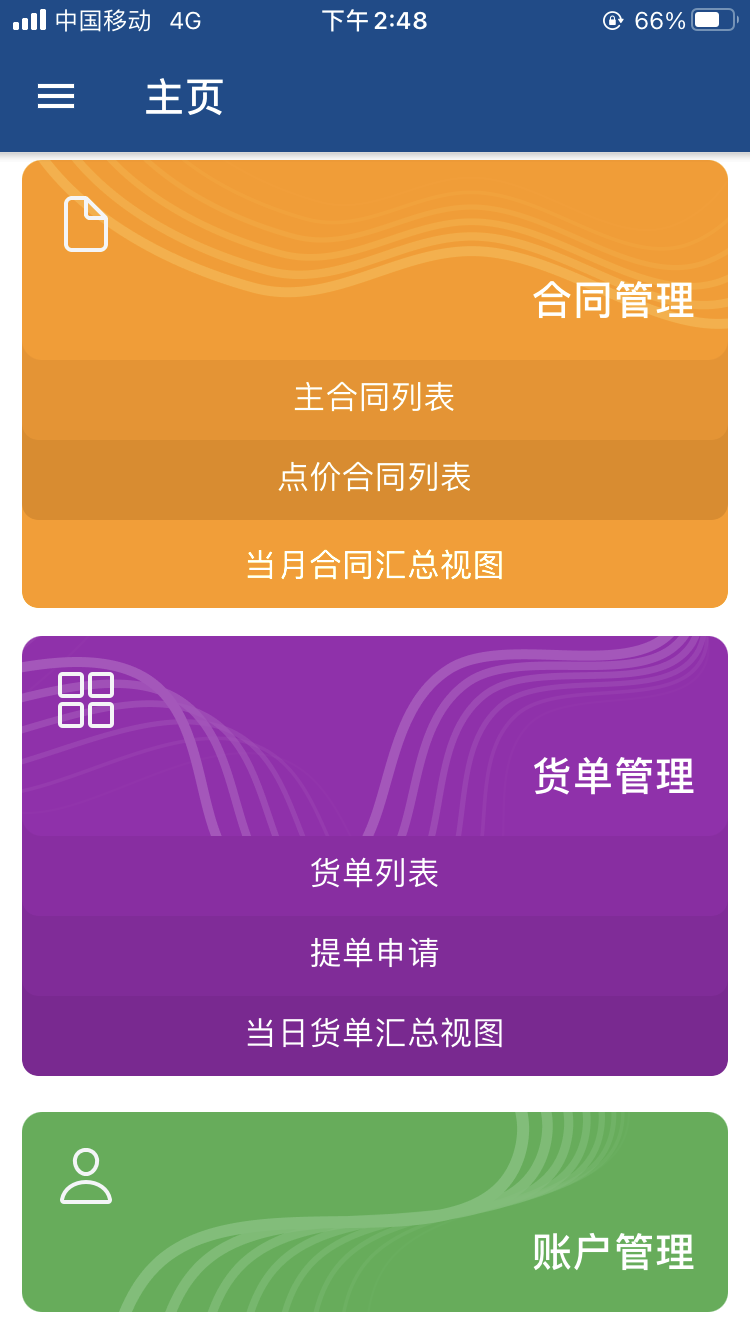View 当日货单汇总视图 summary
The image size is (750, 1334).
(x=374, y=1036)
